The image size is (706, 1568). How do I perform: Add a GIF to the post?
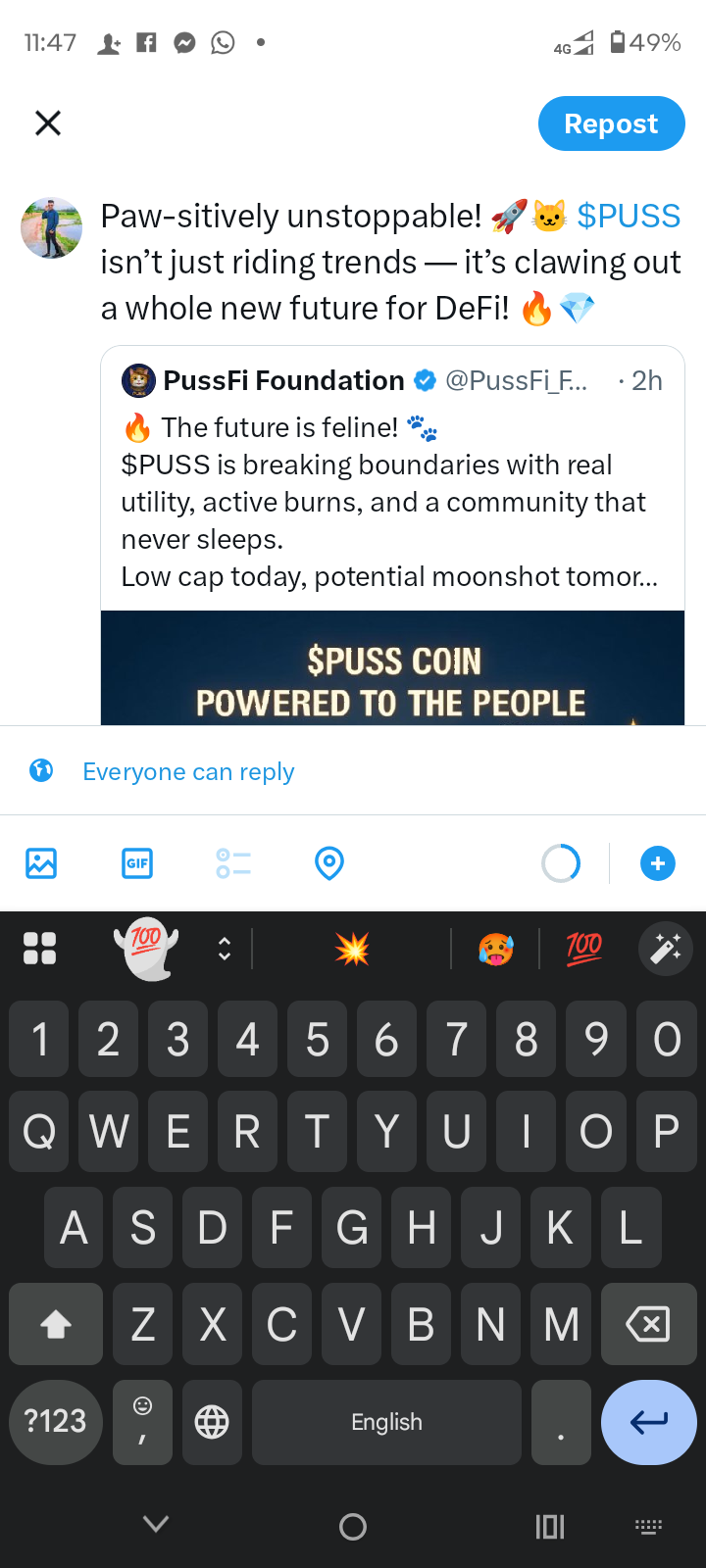tap(137, 863)
